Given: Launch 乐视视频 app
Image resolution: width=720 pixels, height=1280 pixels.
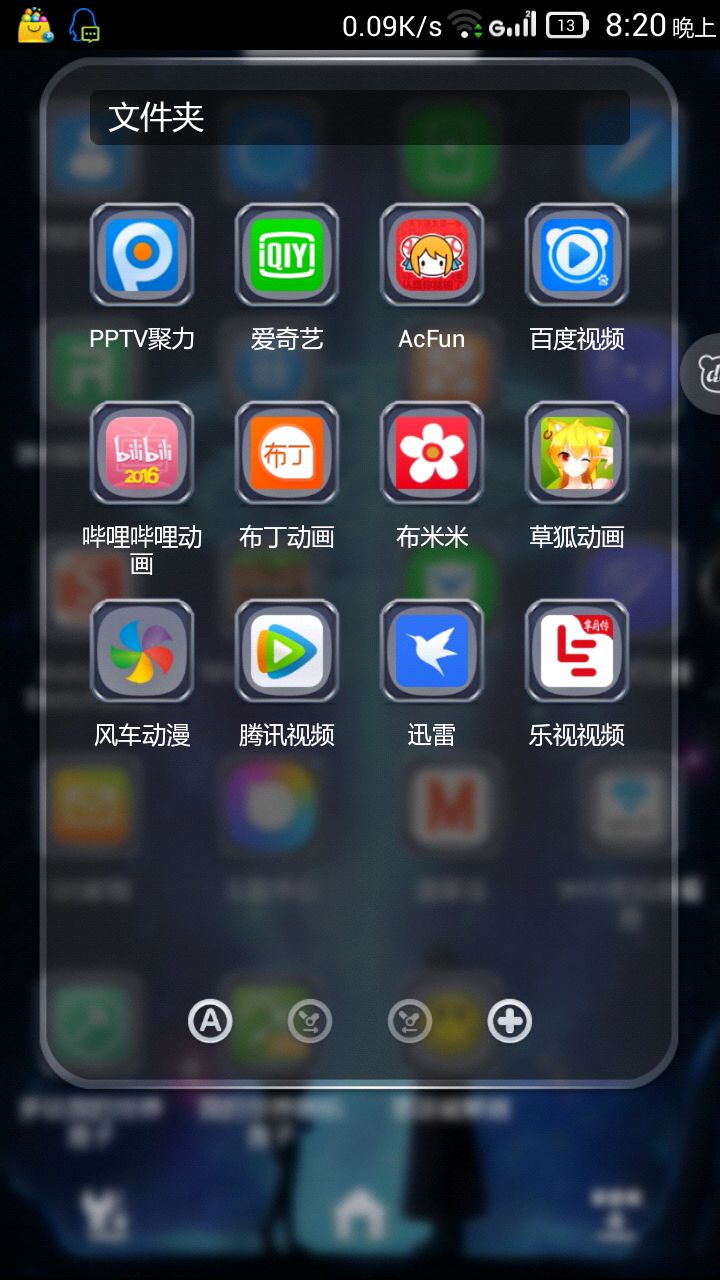Looking at the screenshot, I should (577, 651).
